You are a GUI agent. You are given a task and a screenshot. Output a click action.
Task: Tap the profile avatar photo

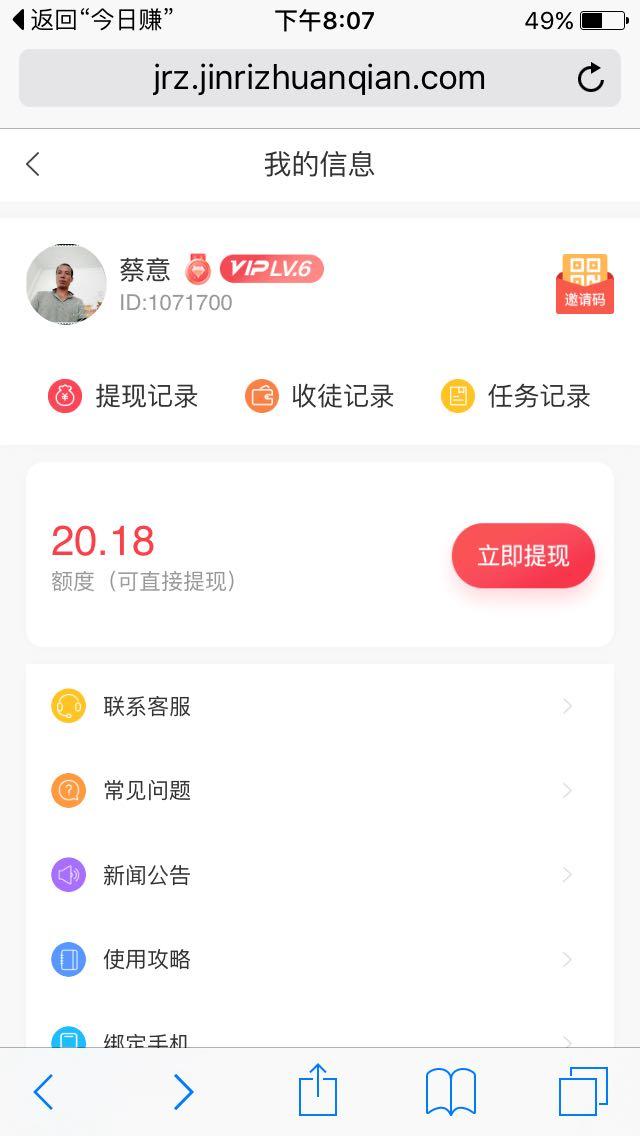[66, 284]
